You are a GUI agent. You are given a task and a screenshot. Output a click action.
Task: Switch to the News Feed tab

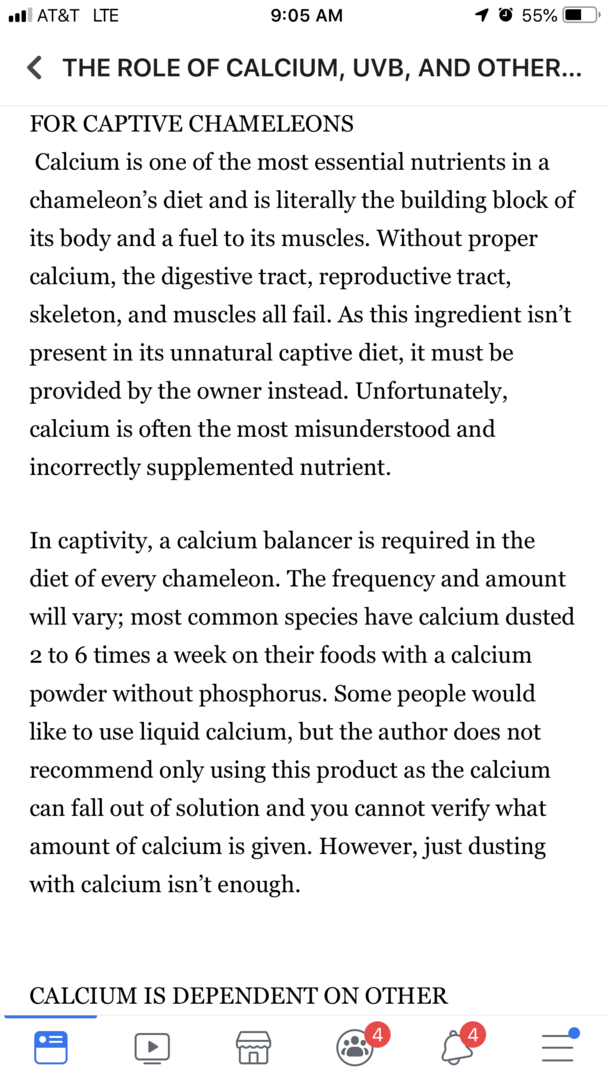(50, 1046)
